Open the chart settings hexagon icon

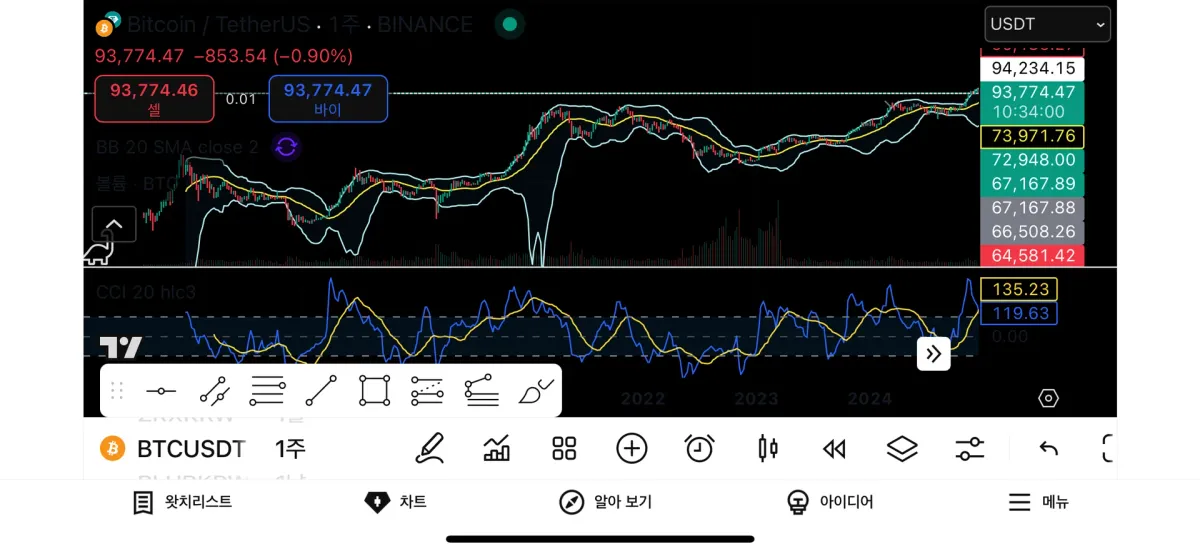1048,398
